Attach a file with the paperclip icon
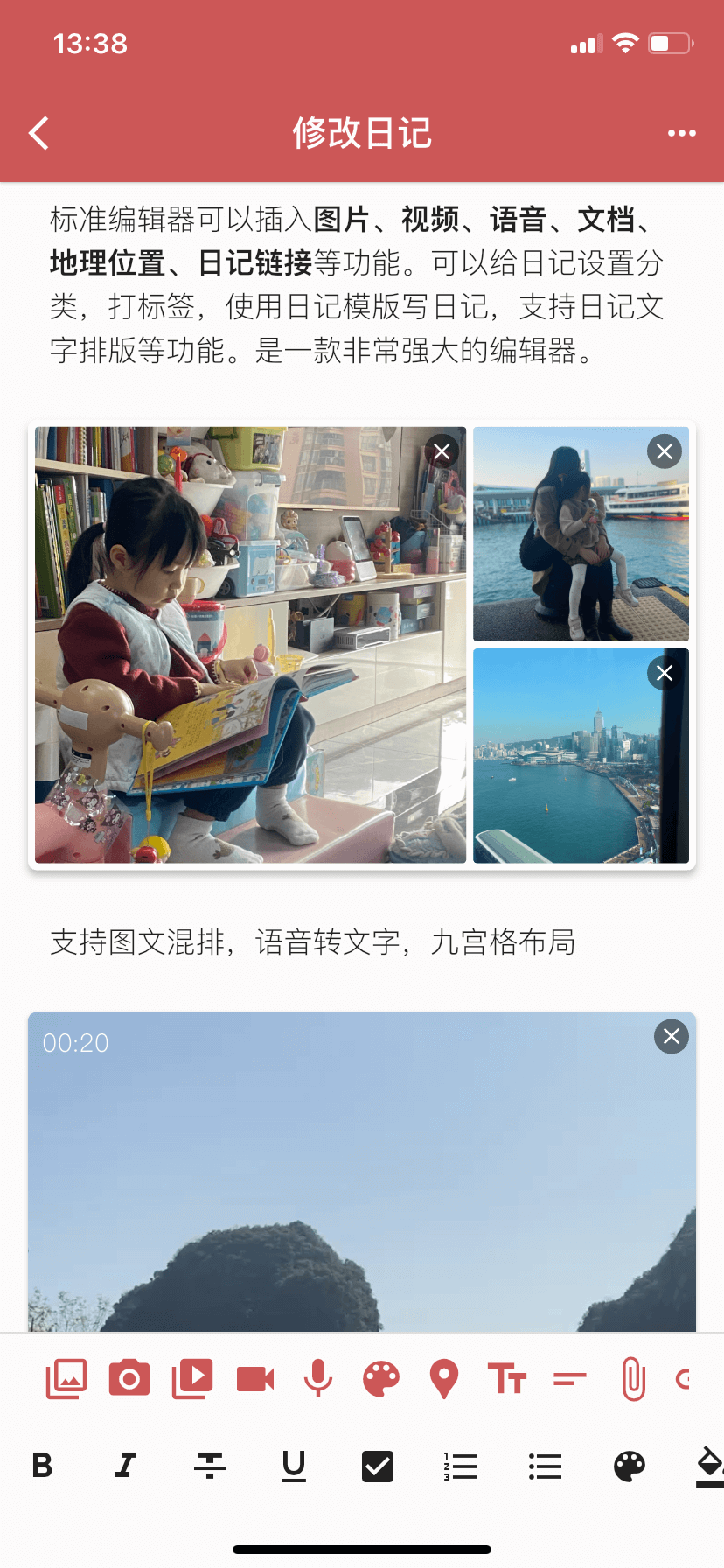724x1568 pixels. click(633, 1380)
